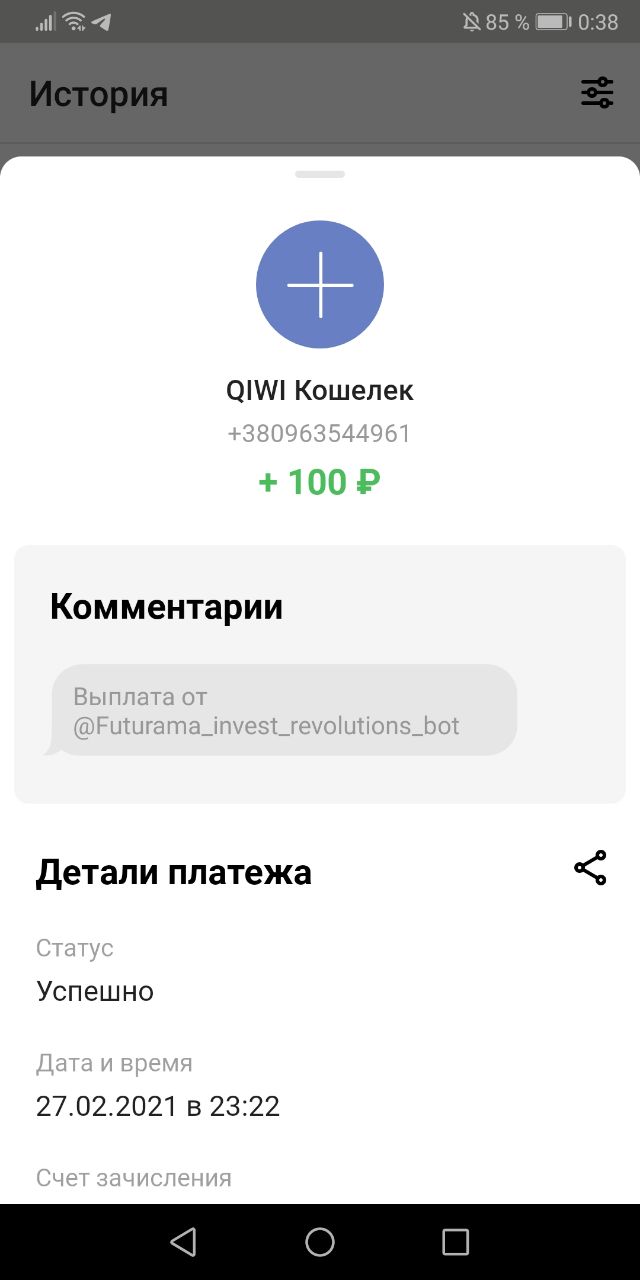Go back with the system back button
Screen dimensions: 640x1280
(183, 1242)
